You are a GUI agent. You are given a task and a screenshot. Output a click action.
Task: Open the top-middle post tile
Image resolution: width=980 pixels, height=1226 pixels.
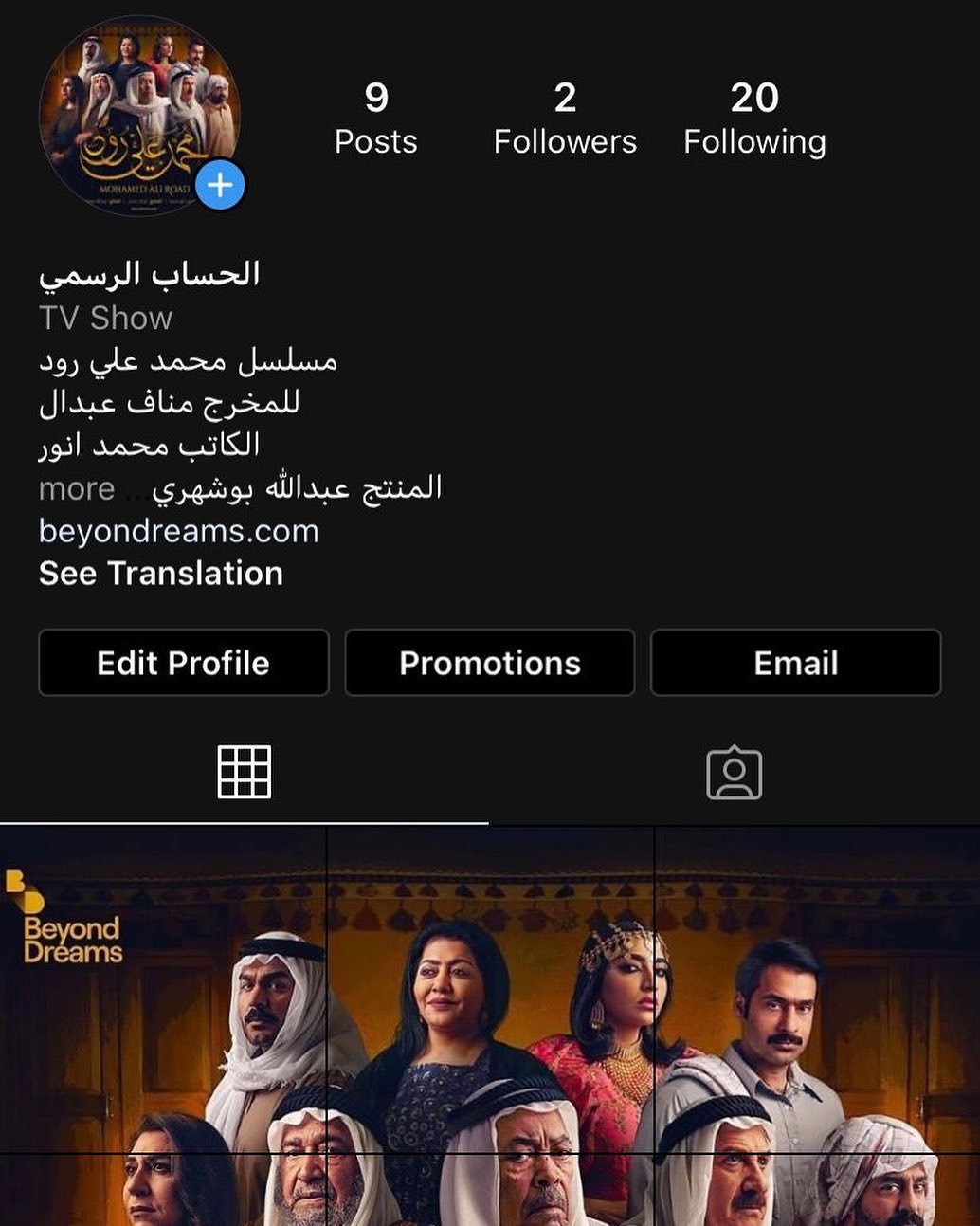490,989
